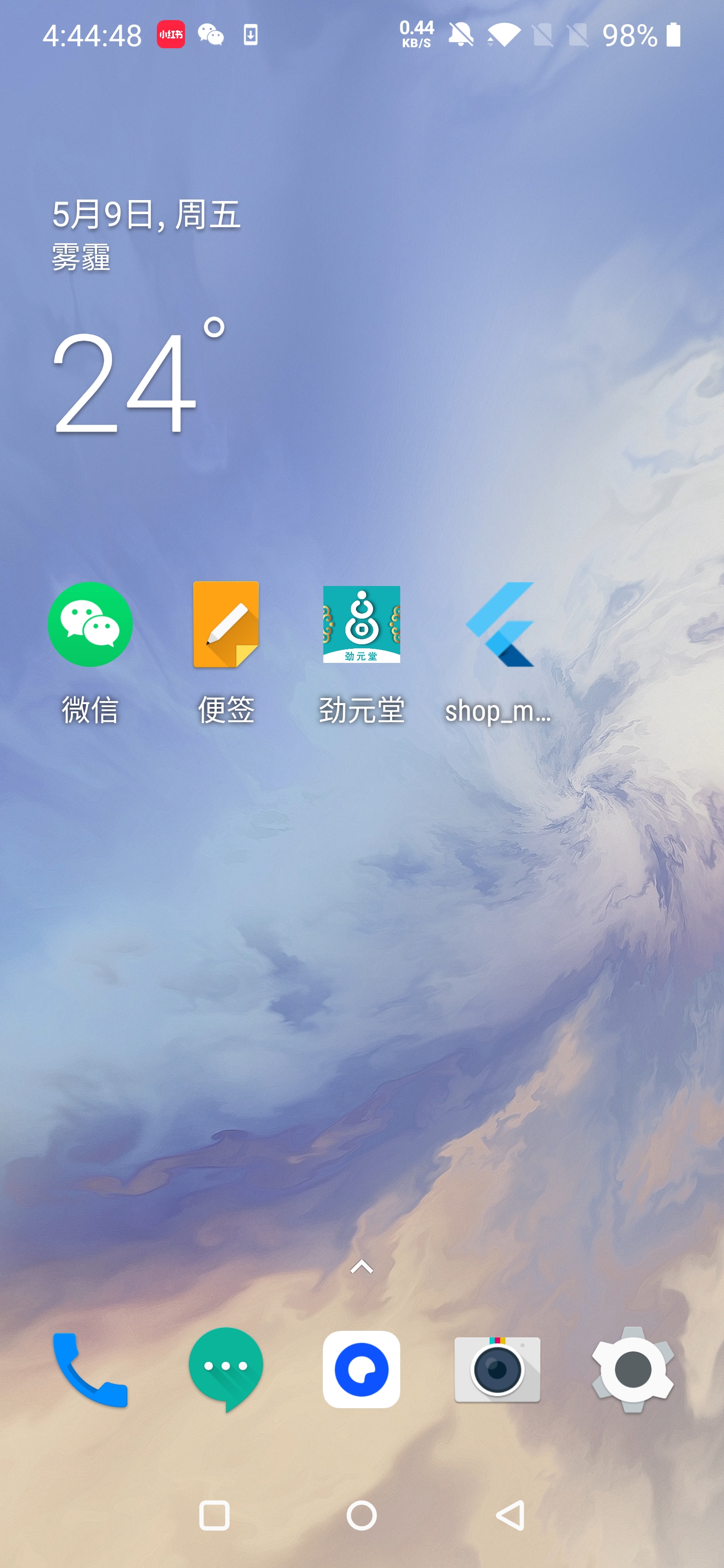Open the Settings gear app
The image size is (724, 1568).
(633, 1369)
